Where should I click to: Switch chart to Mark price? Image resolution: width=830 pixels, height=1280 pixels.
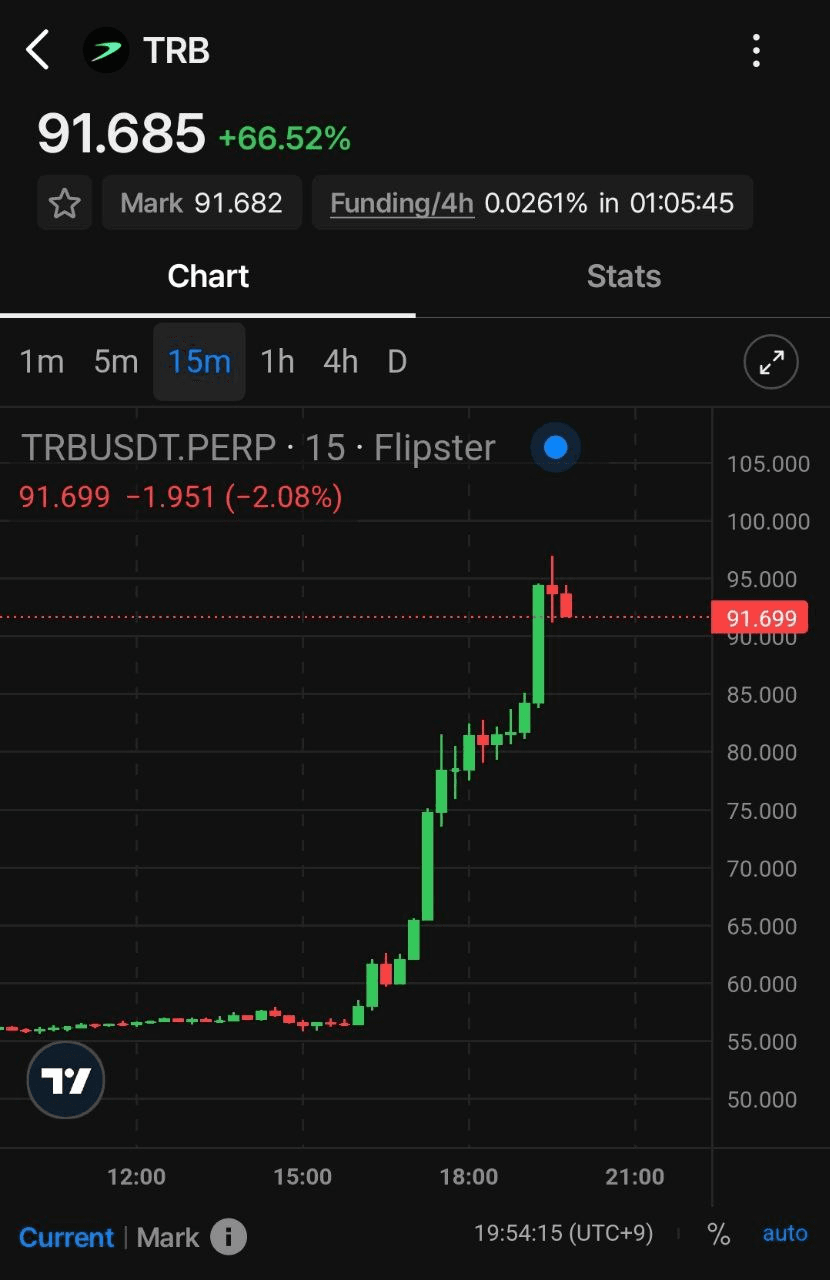point(168,1237)
